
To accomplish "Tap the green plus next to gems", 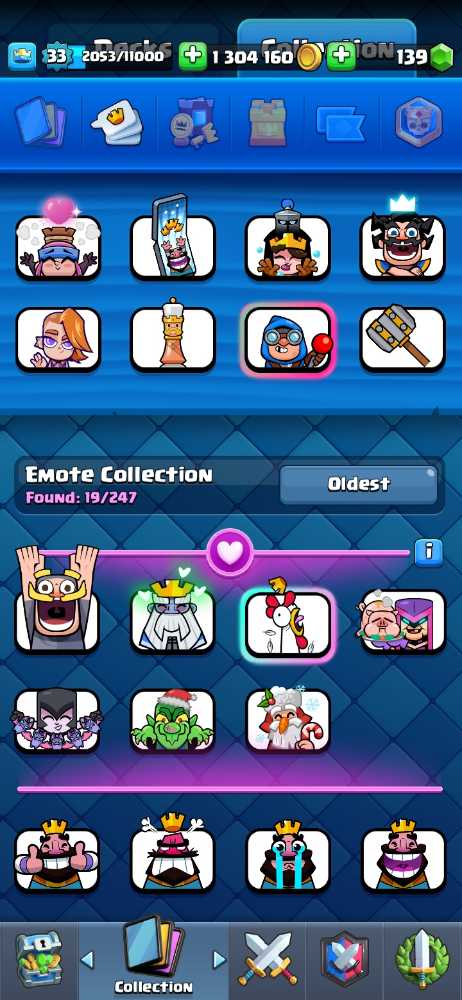I will point(341,57).
